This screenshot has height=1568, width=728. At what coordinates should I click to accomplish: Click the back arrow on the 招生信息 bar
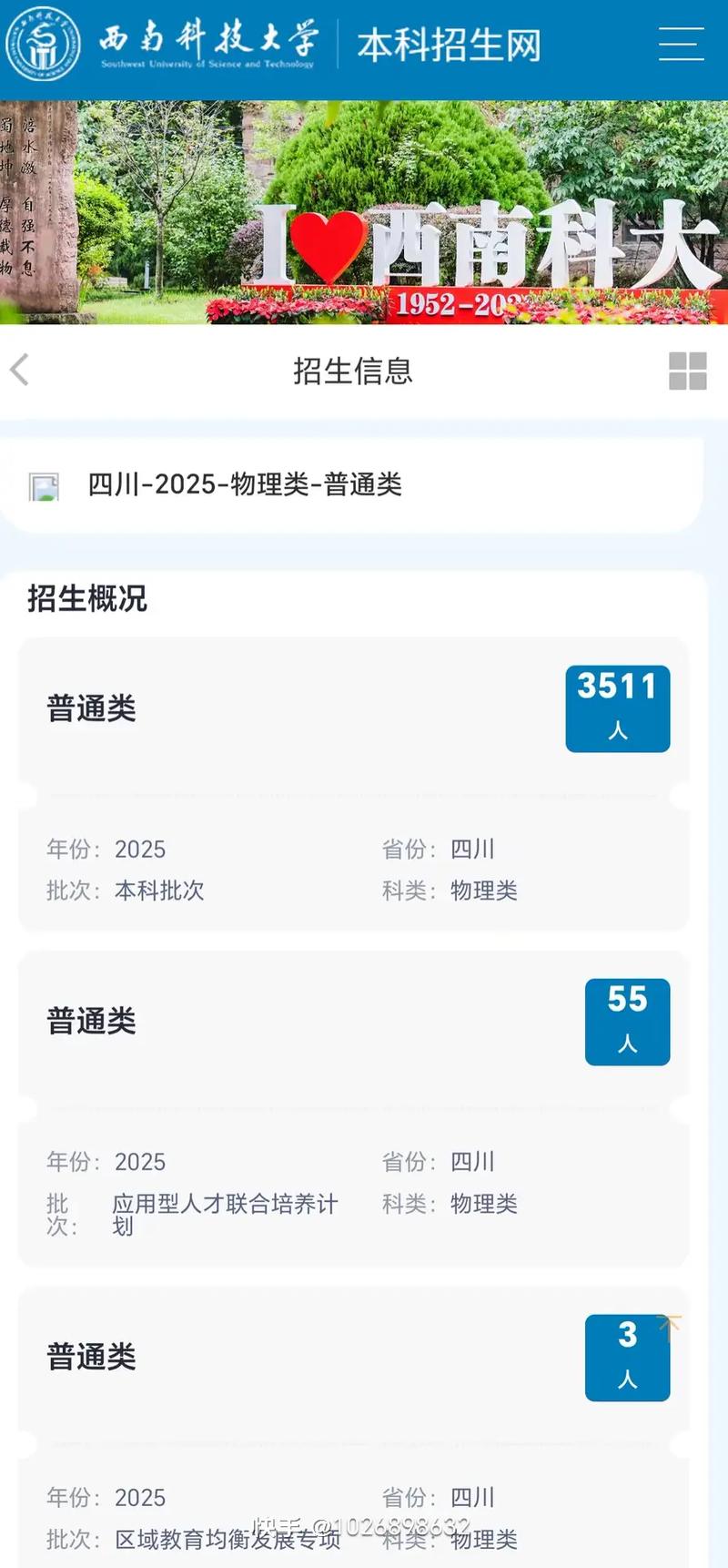pyautogui.click(x=20, y=371)
